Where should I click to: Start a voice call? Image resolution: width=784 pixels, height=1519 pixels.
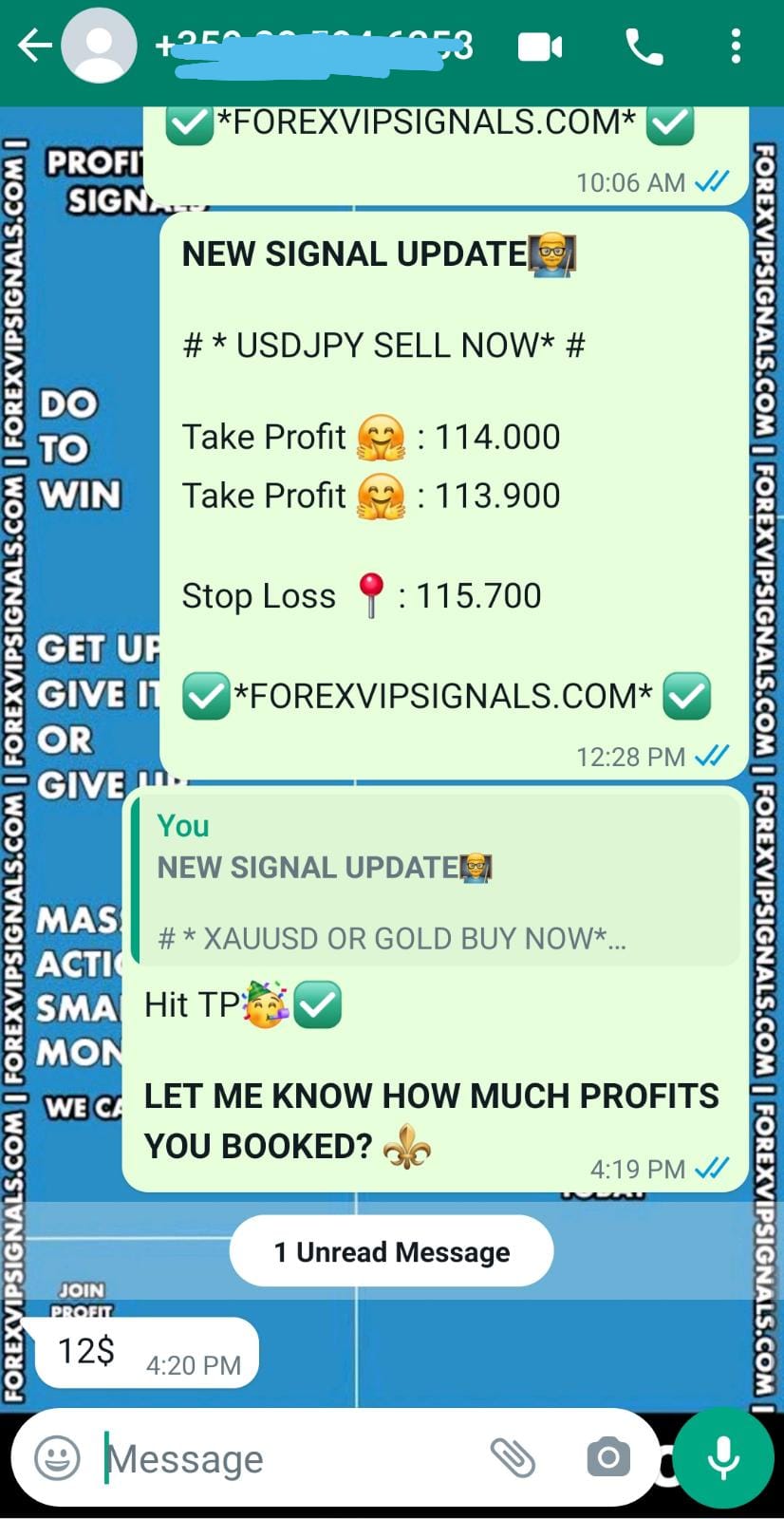(644, 46)
